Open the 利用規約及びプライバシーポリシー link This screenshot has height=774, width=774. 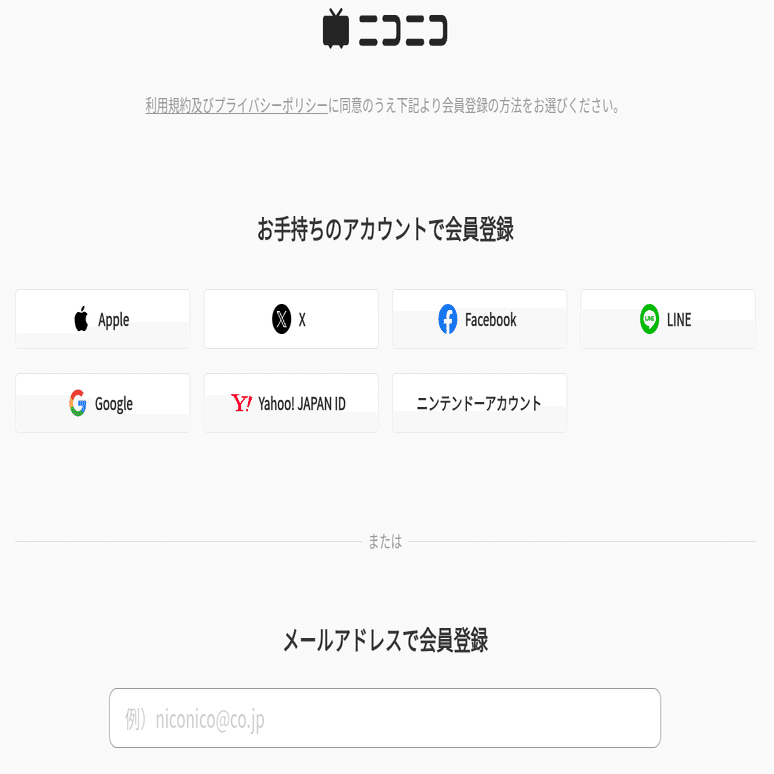click(236, 105)
